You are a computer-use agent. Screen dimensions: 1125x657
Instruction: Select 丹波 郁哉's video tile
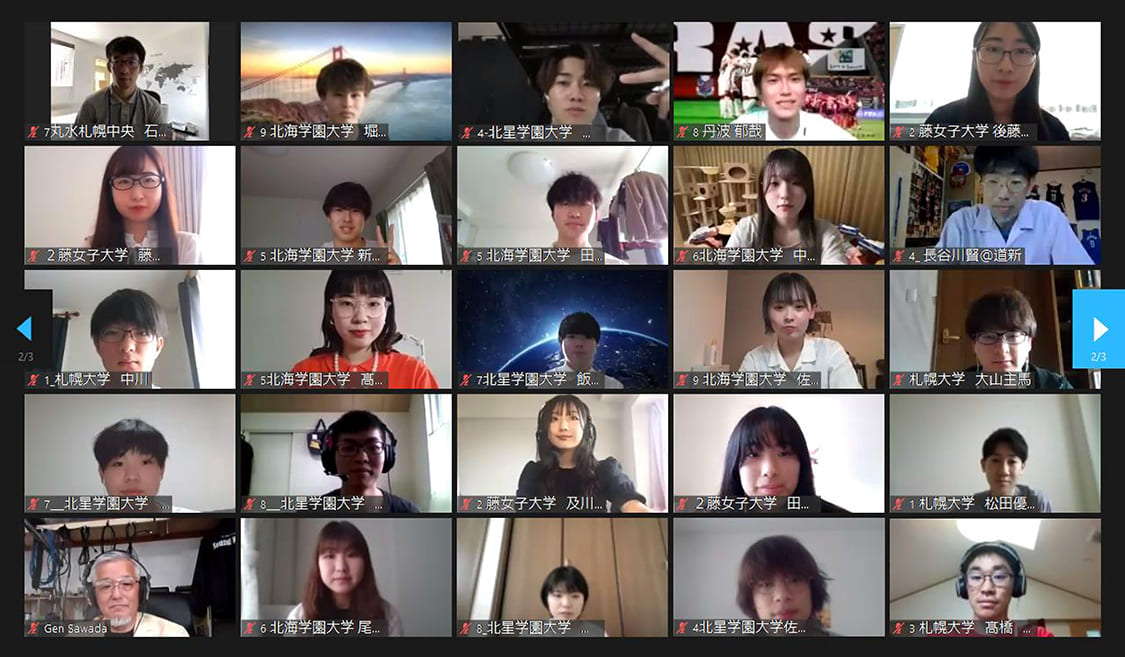click(779, 80)
